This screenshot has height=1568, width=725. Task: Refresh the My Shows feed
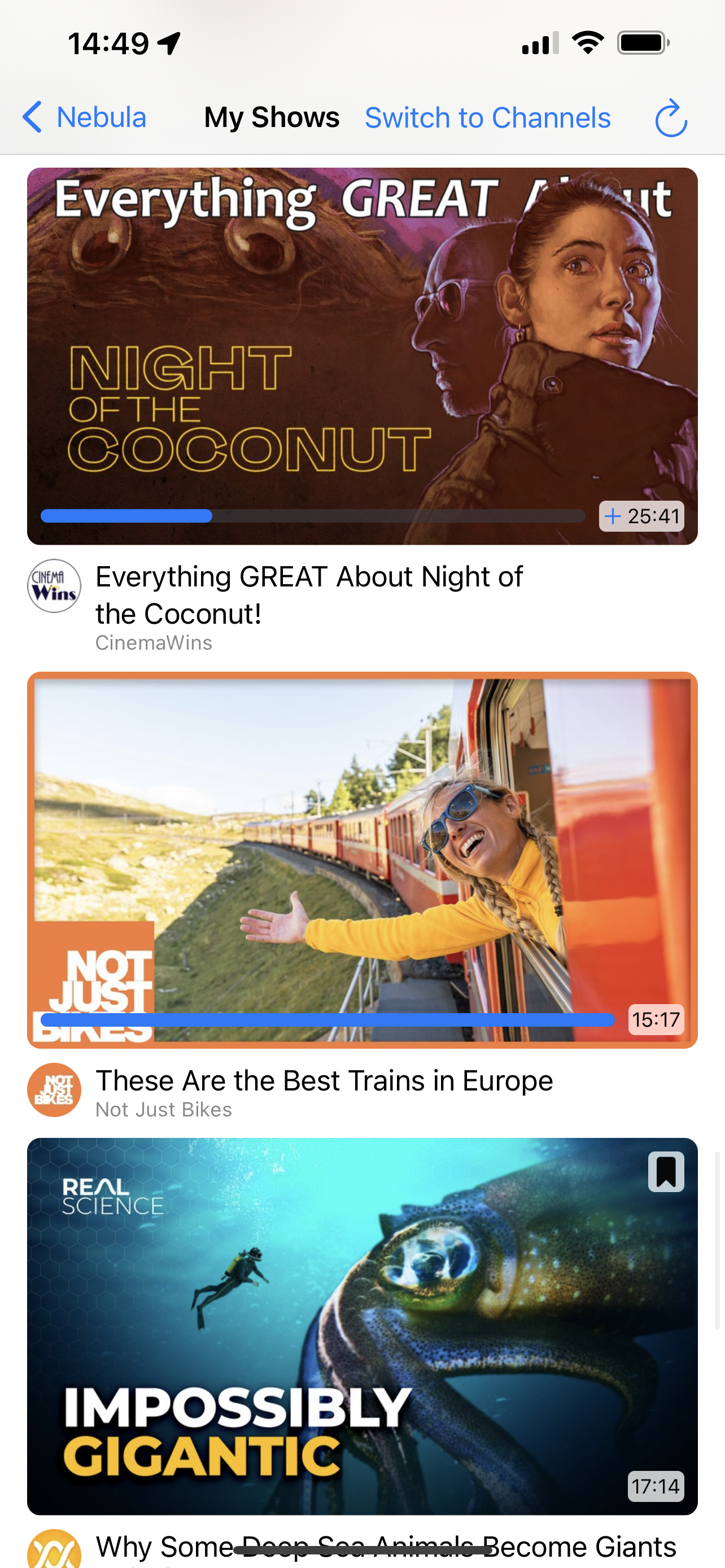(670, 117)
